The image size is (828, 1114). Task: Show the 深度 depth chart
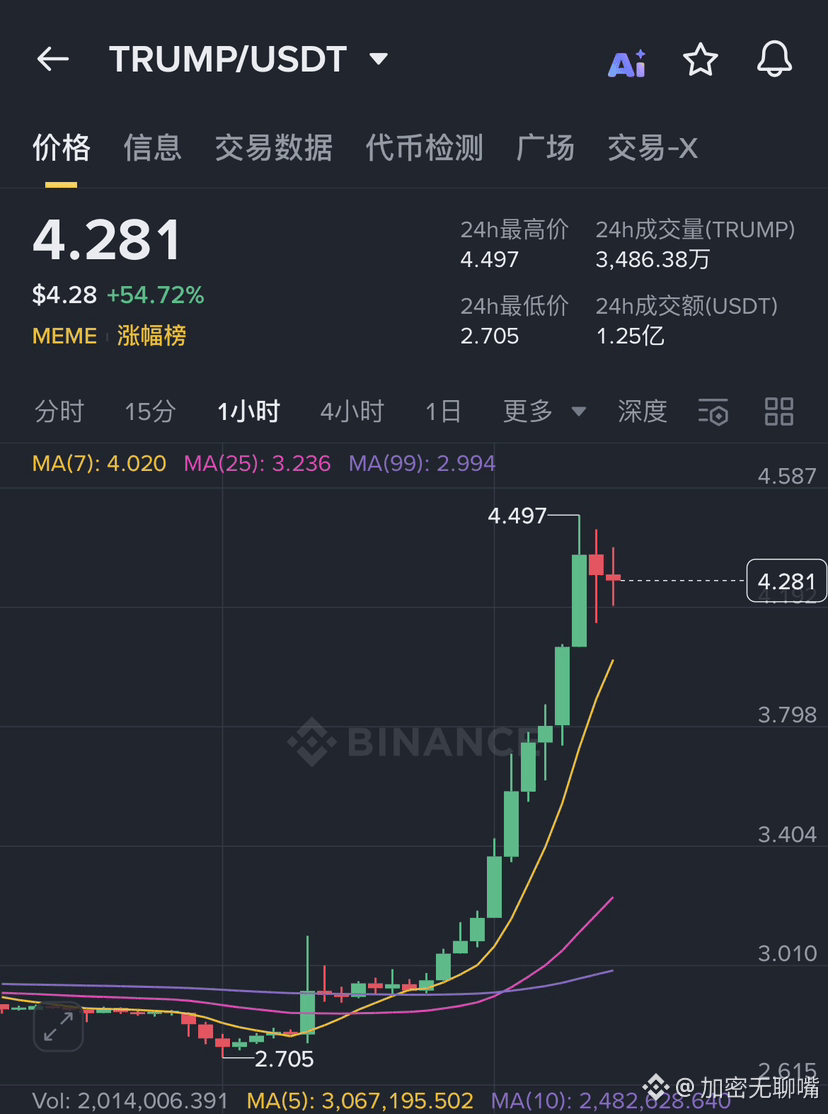642,411
